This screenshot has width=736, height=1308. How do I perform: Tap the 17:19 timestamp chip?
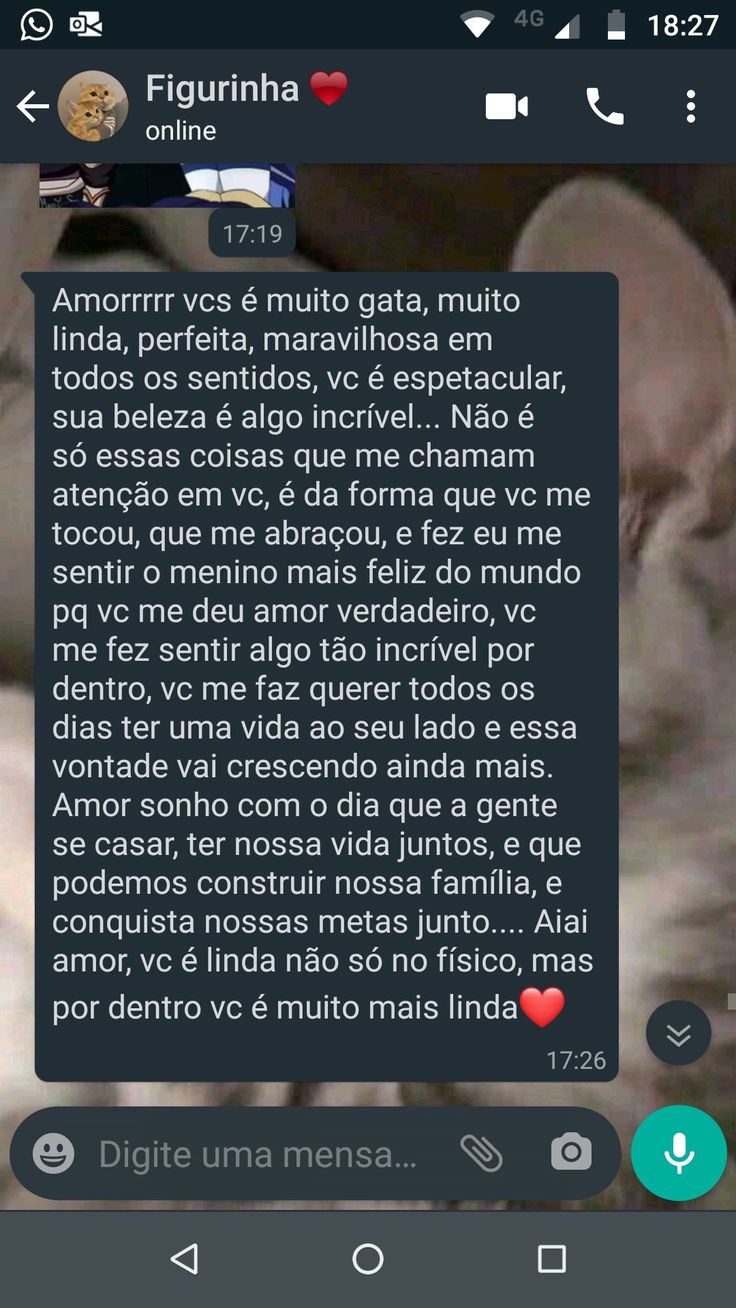pos(252,233)
